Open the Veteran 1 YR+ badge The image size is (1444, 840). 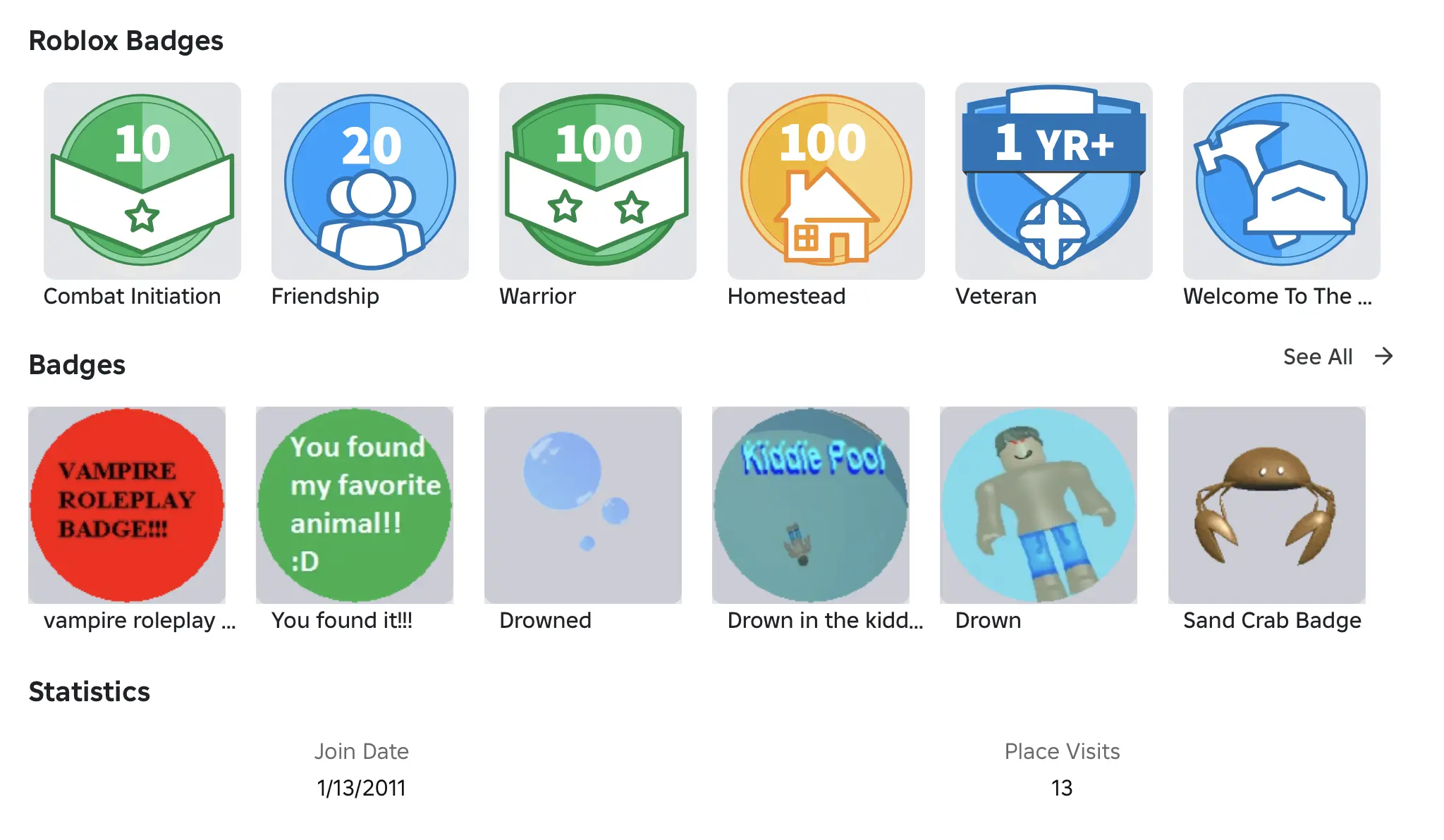(x=1053, y=181)
